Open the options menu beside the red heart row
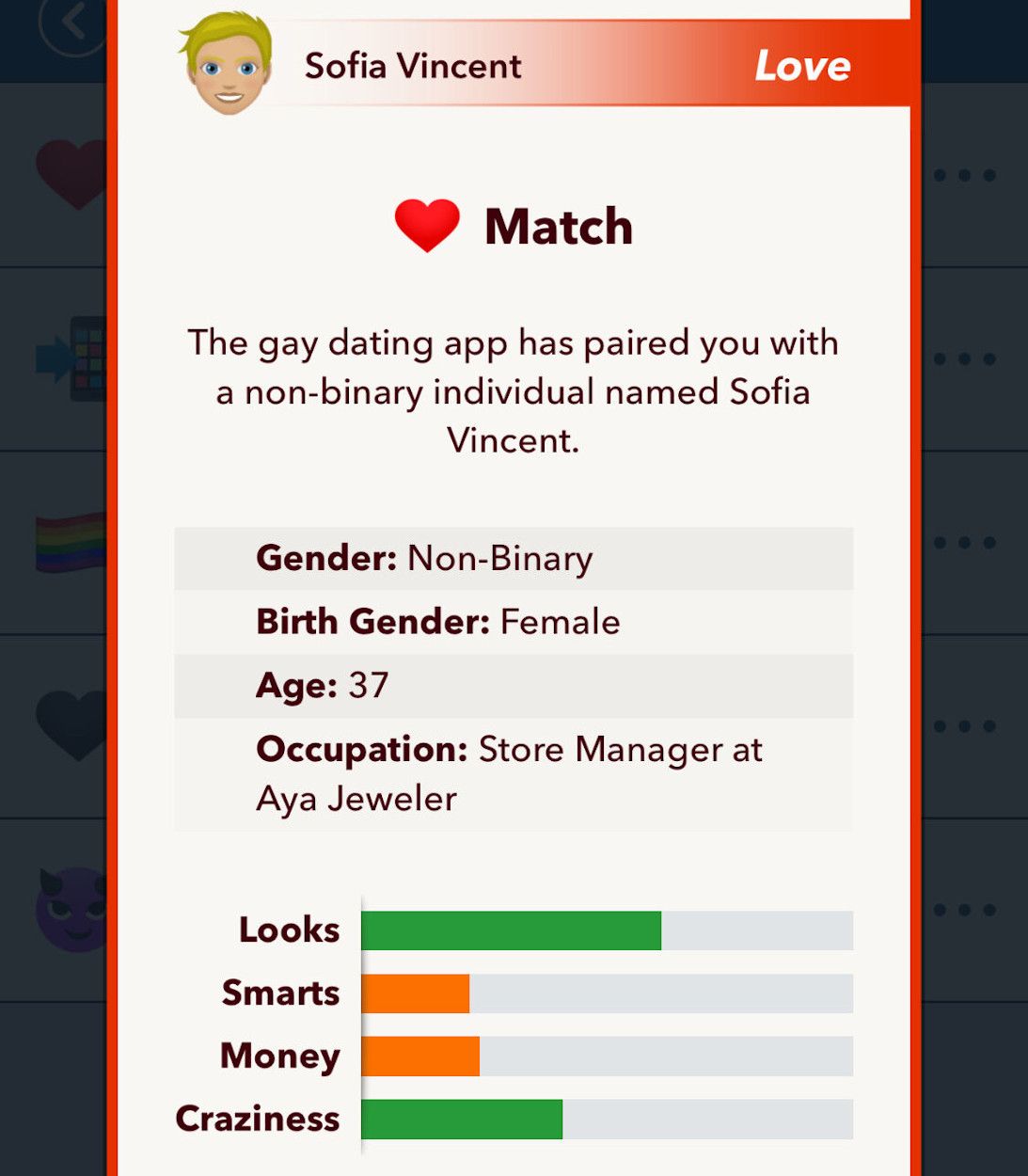The height and width of the screenshot is (1176, 1028). pos(964,174)
